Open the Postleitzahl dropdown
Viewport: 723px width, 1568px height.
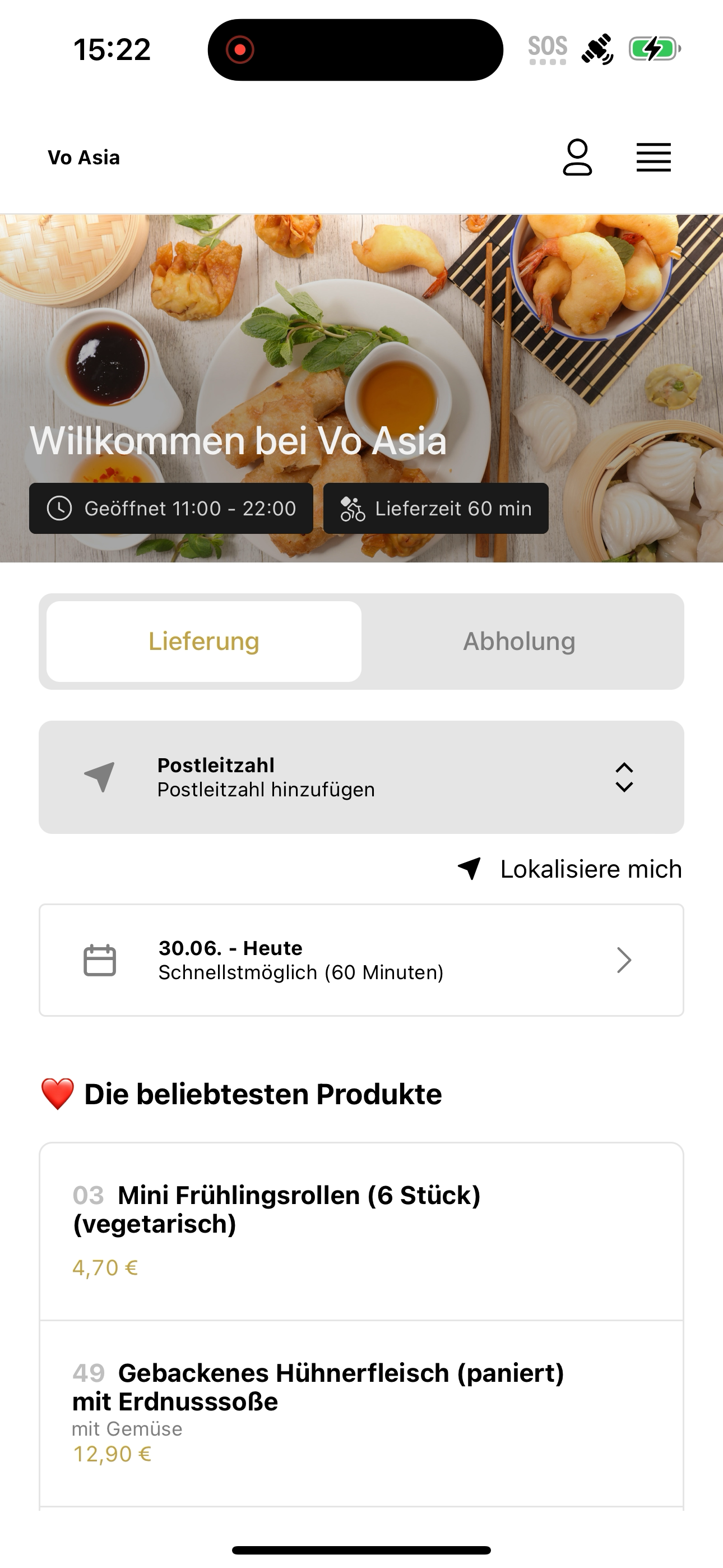pos(361,777)
